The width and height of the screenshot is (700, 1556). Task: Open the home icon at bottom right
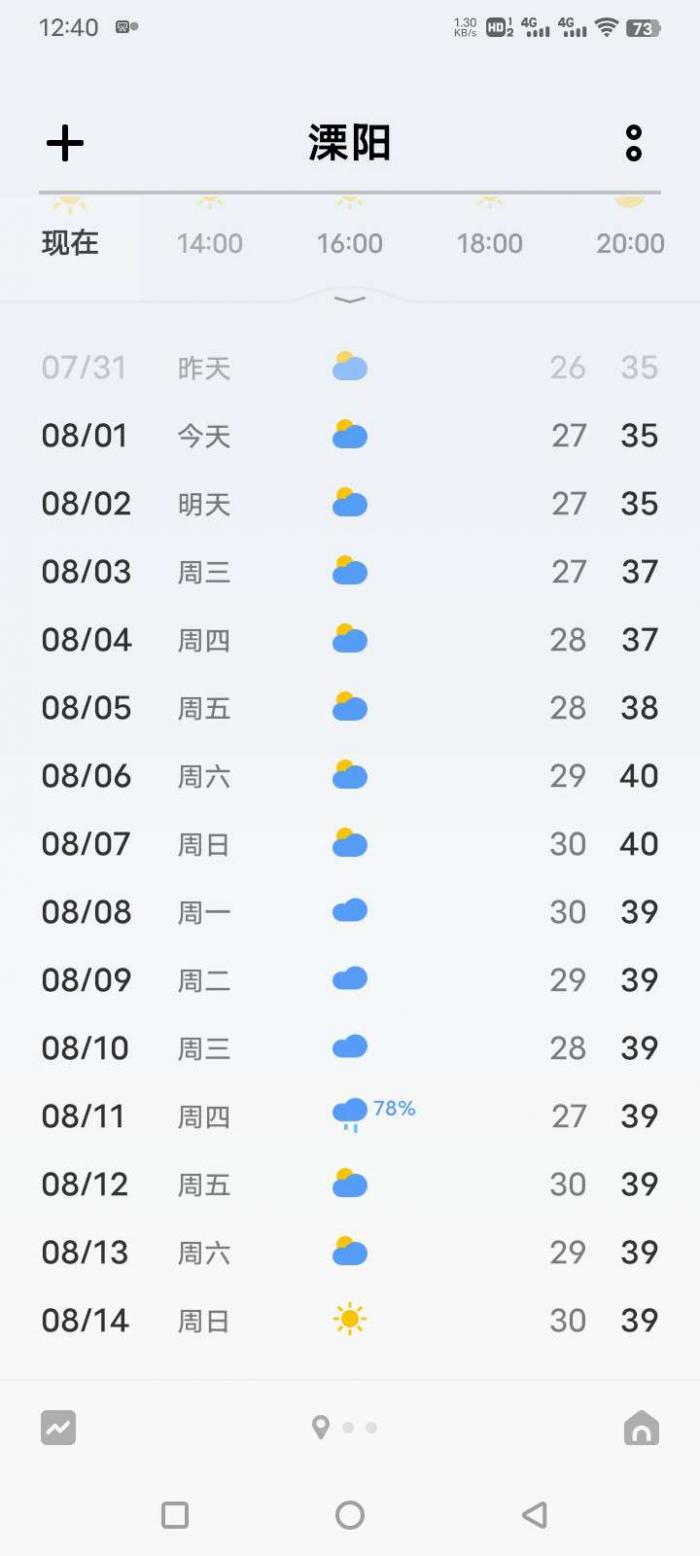tap(641, 1427)
